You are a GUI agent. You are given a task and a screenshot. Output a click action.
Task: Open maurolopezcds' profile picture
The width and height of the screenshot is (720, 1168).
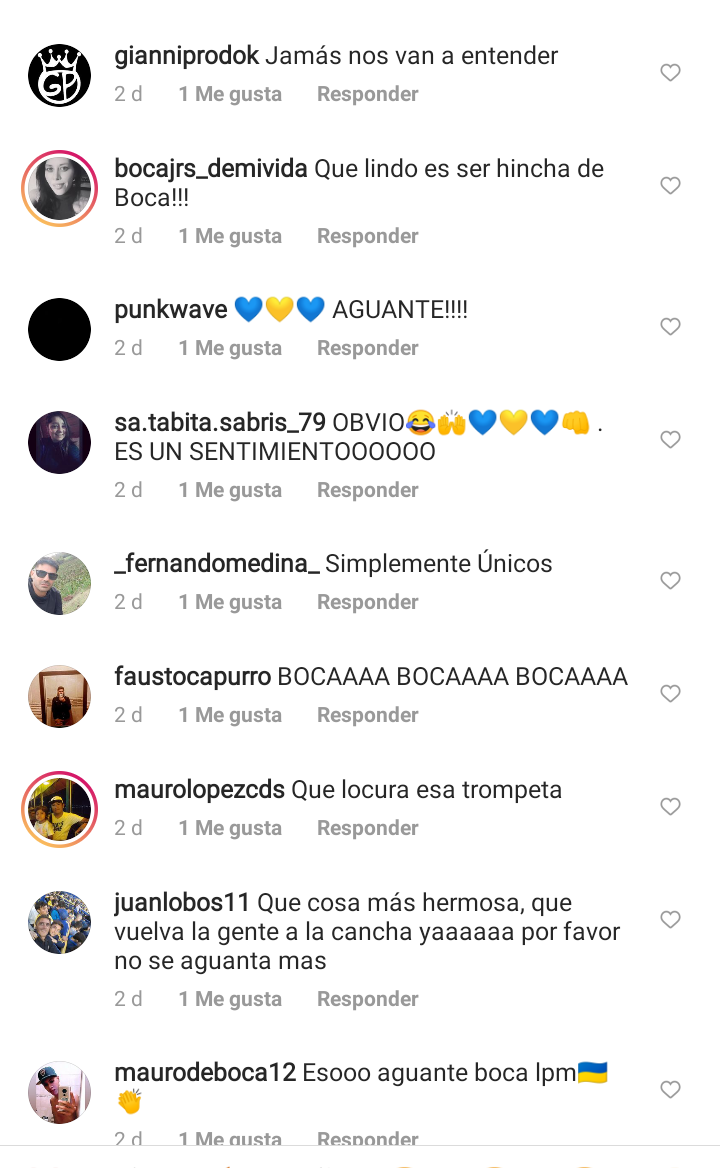(60, 809)
